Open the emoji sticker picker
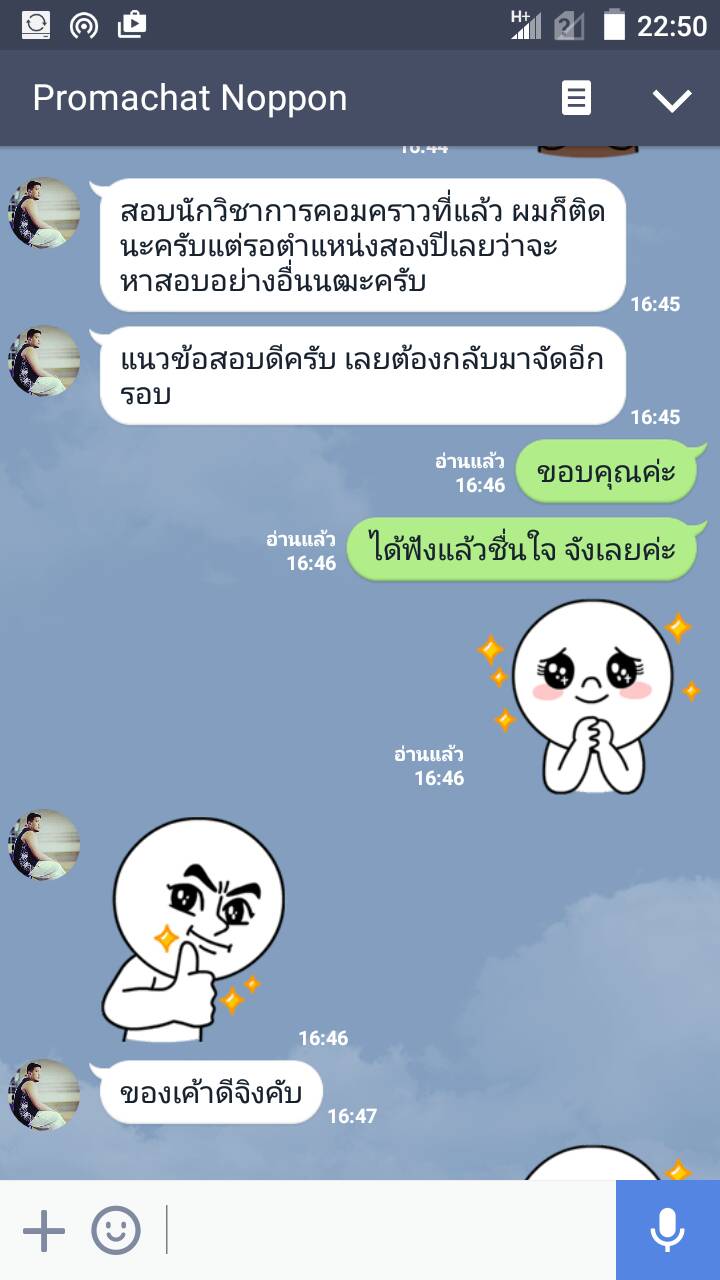 [116, 1230]
